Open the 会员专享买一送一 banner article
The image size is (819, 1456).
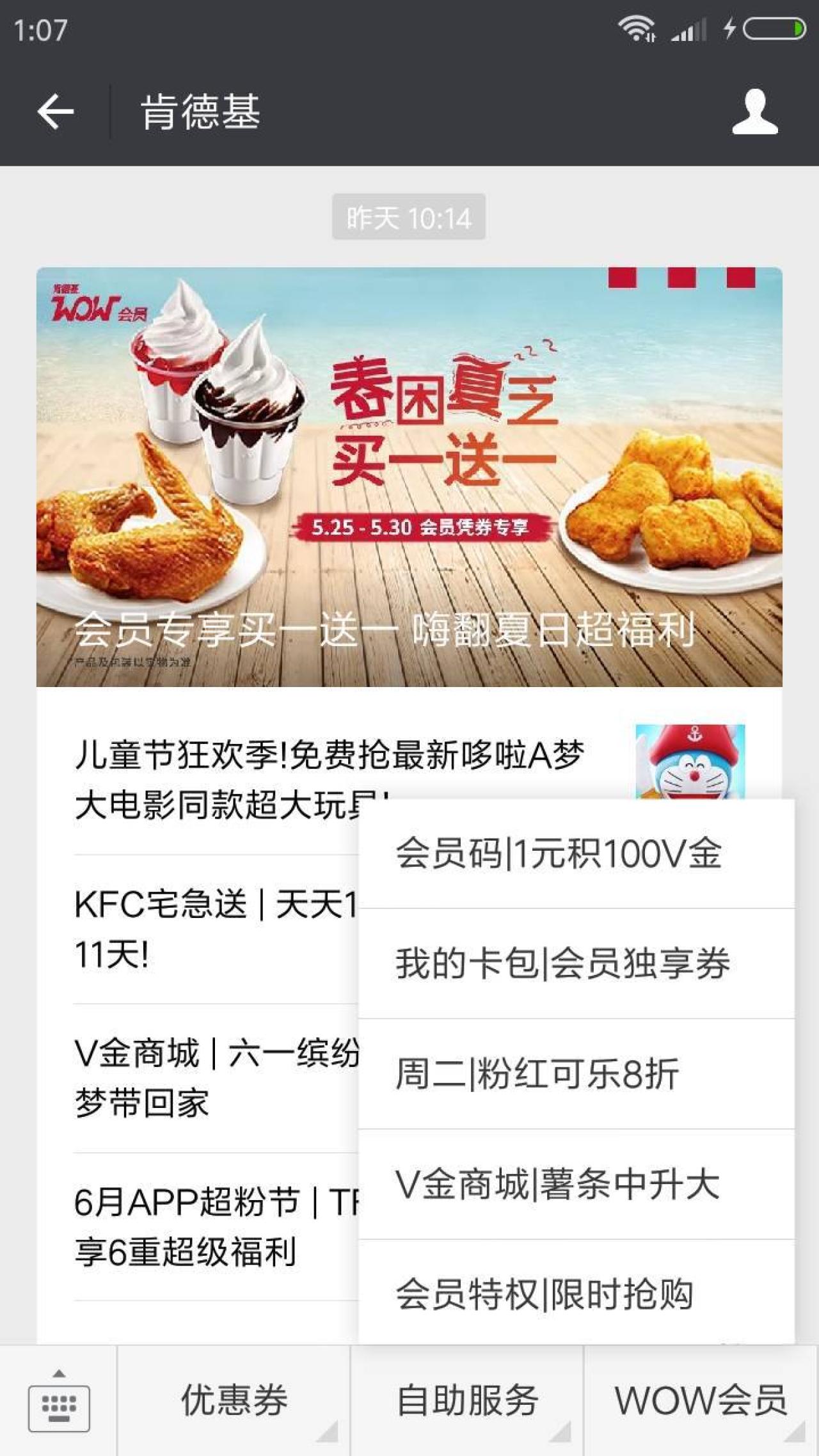tap(409, 477)
